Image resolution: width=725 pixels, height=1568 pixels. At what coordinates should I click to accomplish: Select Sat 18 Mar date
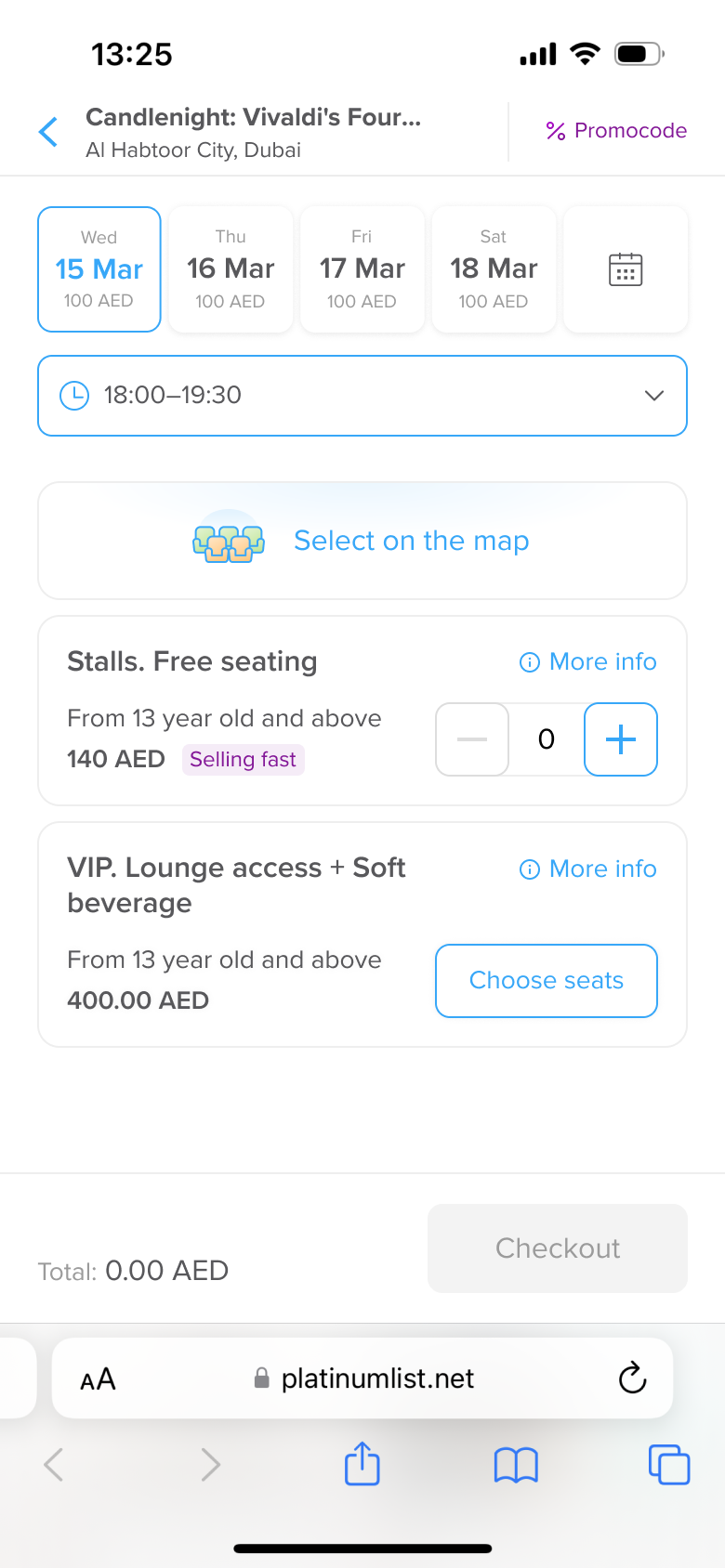coord(494,269)
